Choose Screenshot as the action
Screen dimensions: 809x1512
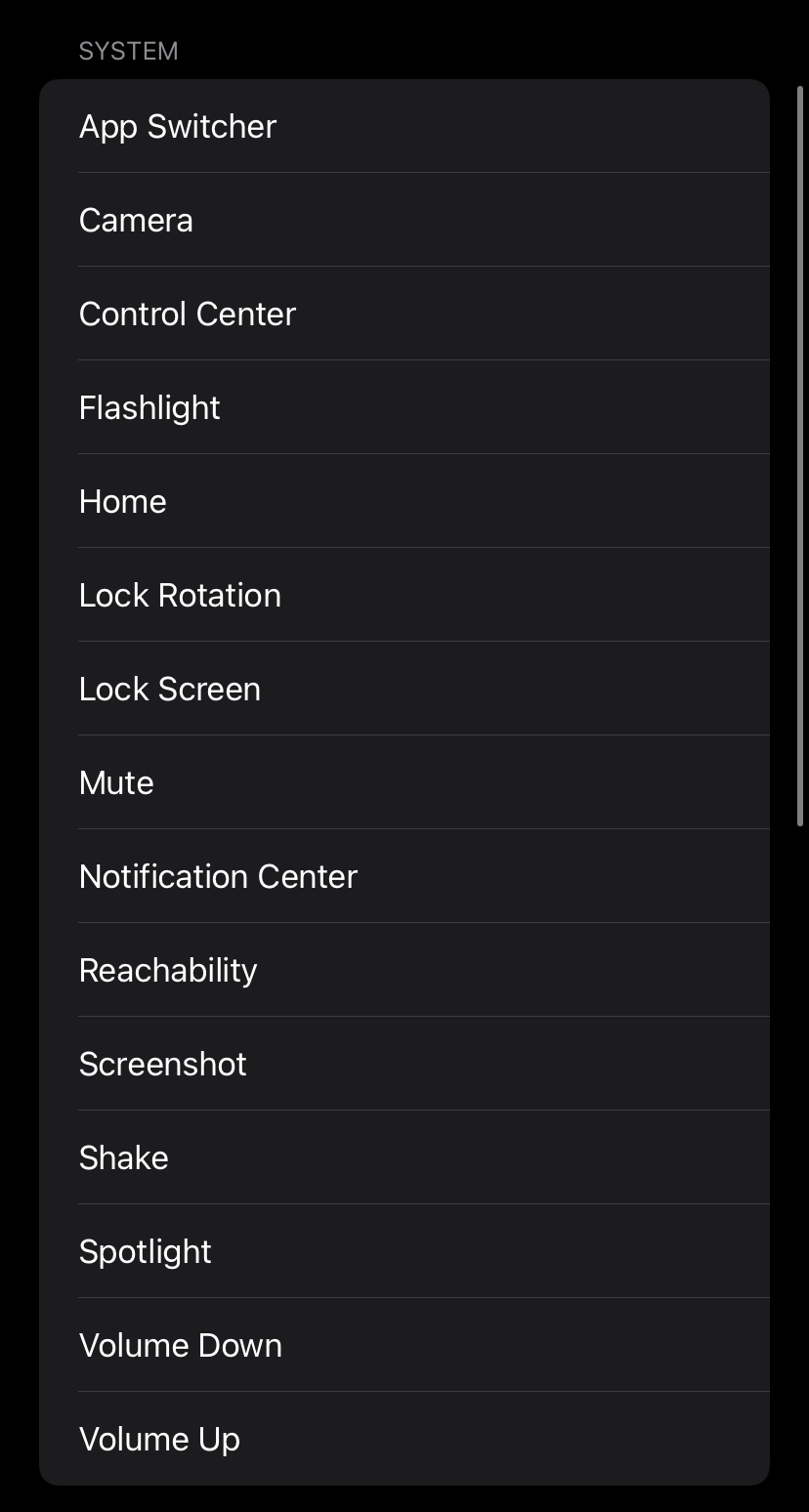163,1064
